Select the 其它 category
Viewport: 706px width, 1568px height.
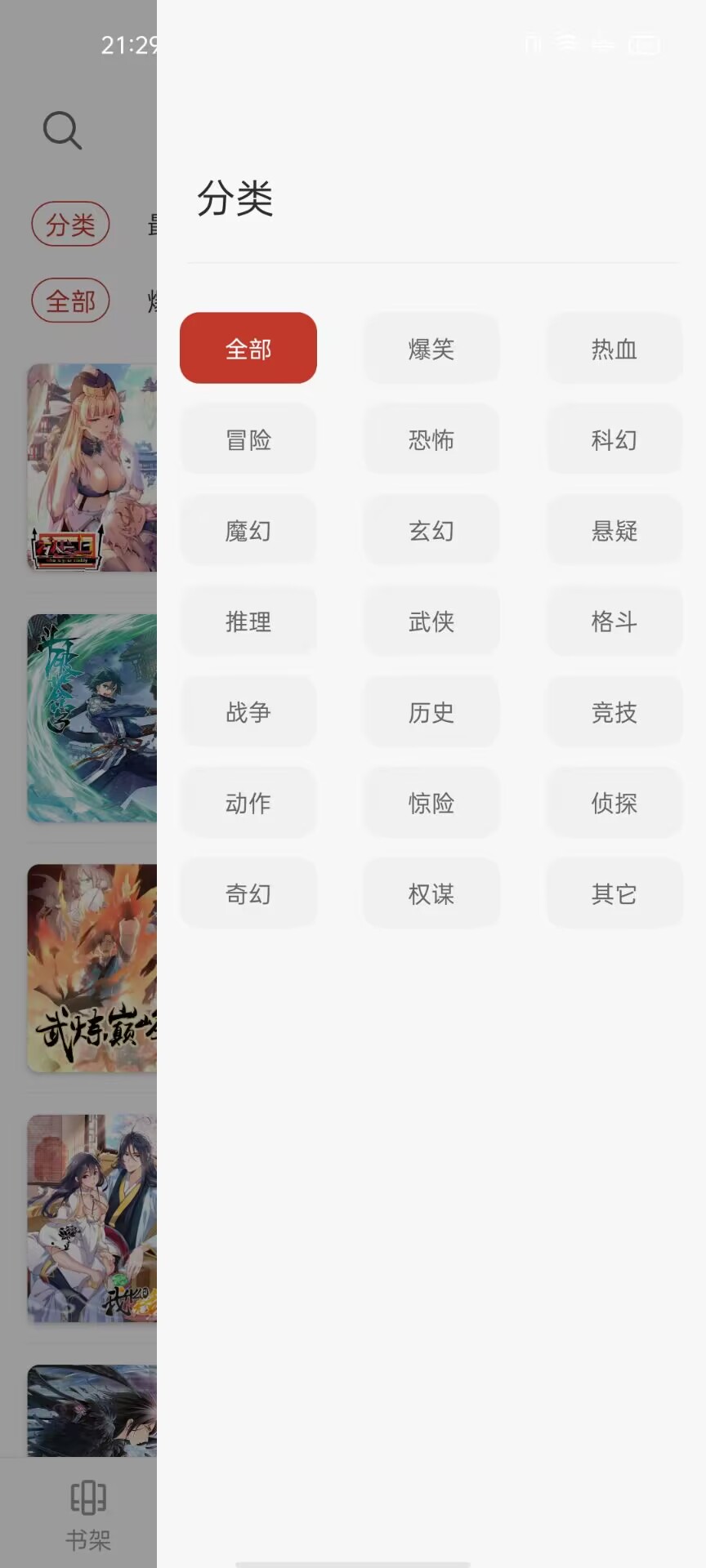point(614,893)
